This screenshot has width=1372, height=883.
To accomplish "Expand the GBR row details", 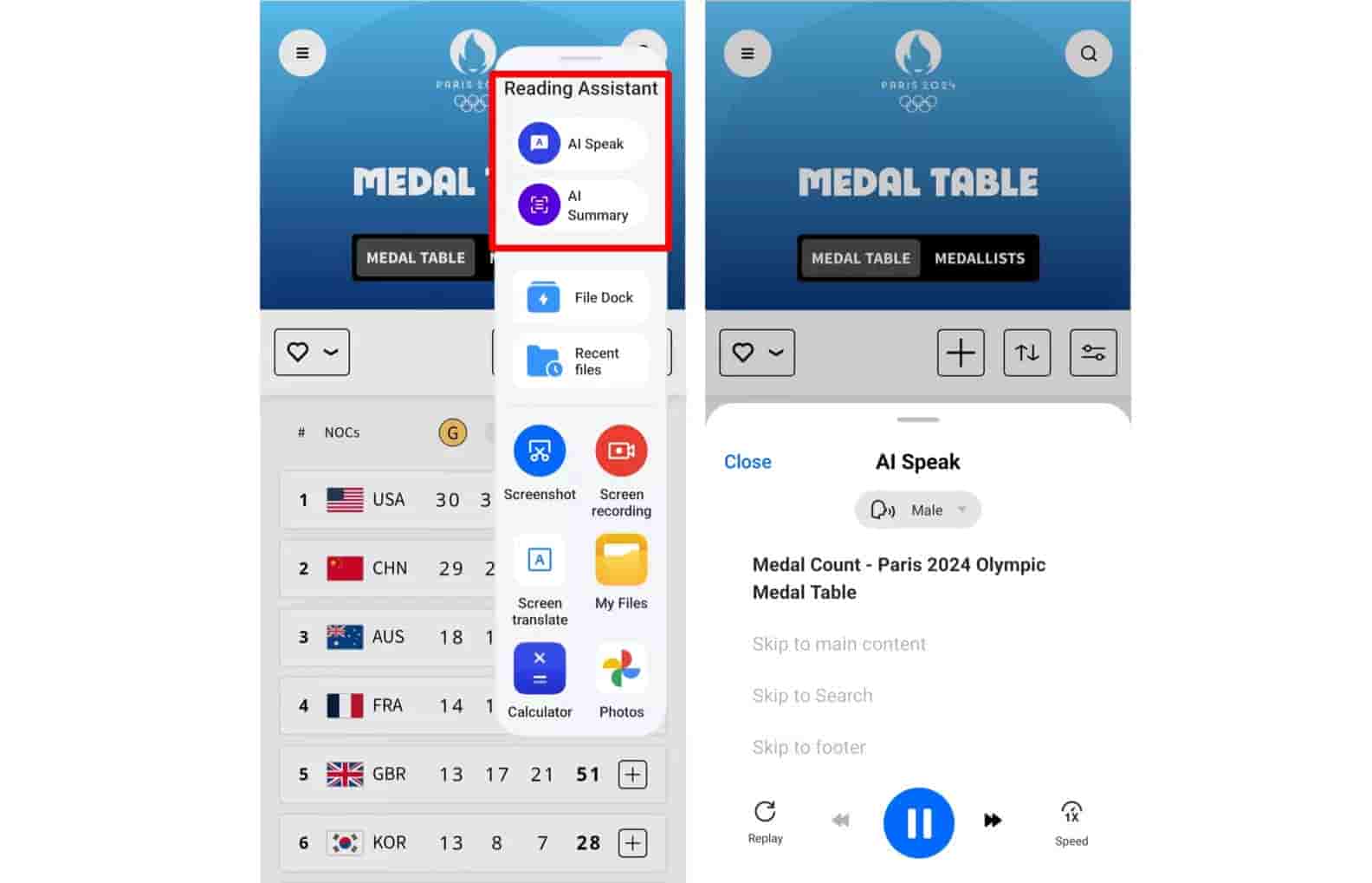I will [632, 774].
